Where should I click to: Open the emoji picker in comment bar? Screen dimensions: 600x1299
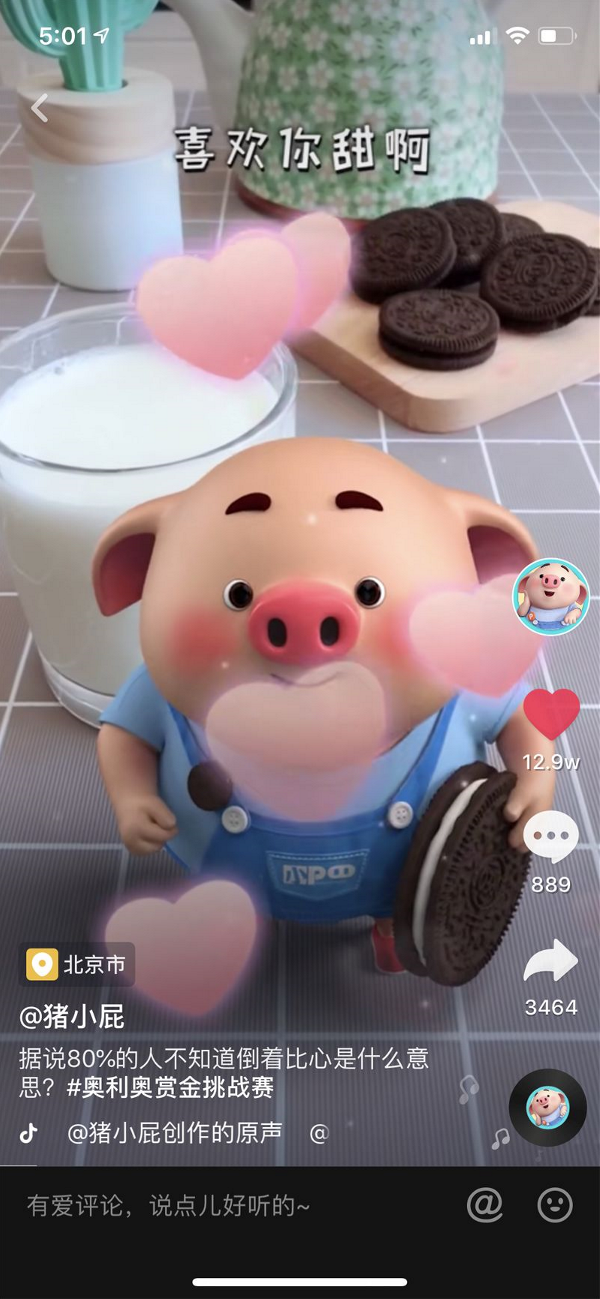[555, 1205]
